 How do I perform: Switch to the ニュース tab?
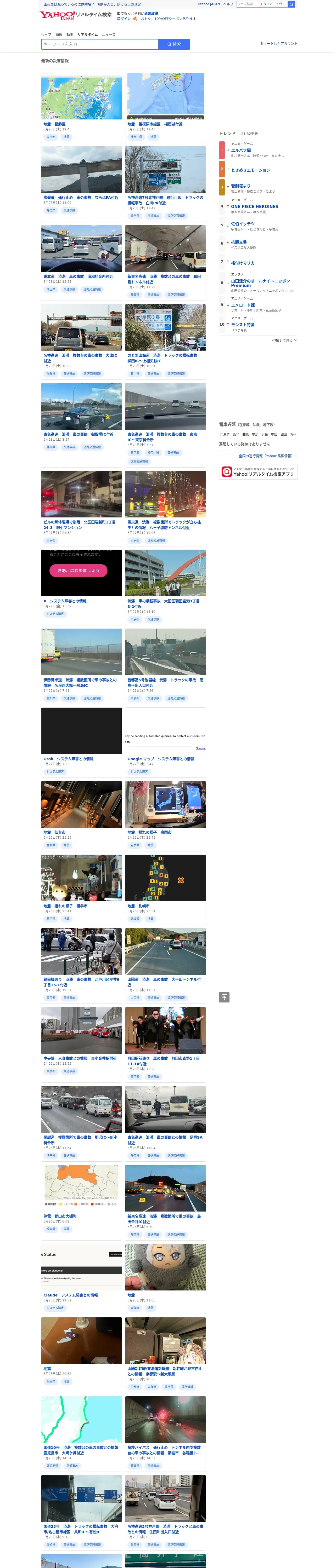(x=109, y=35)
